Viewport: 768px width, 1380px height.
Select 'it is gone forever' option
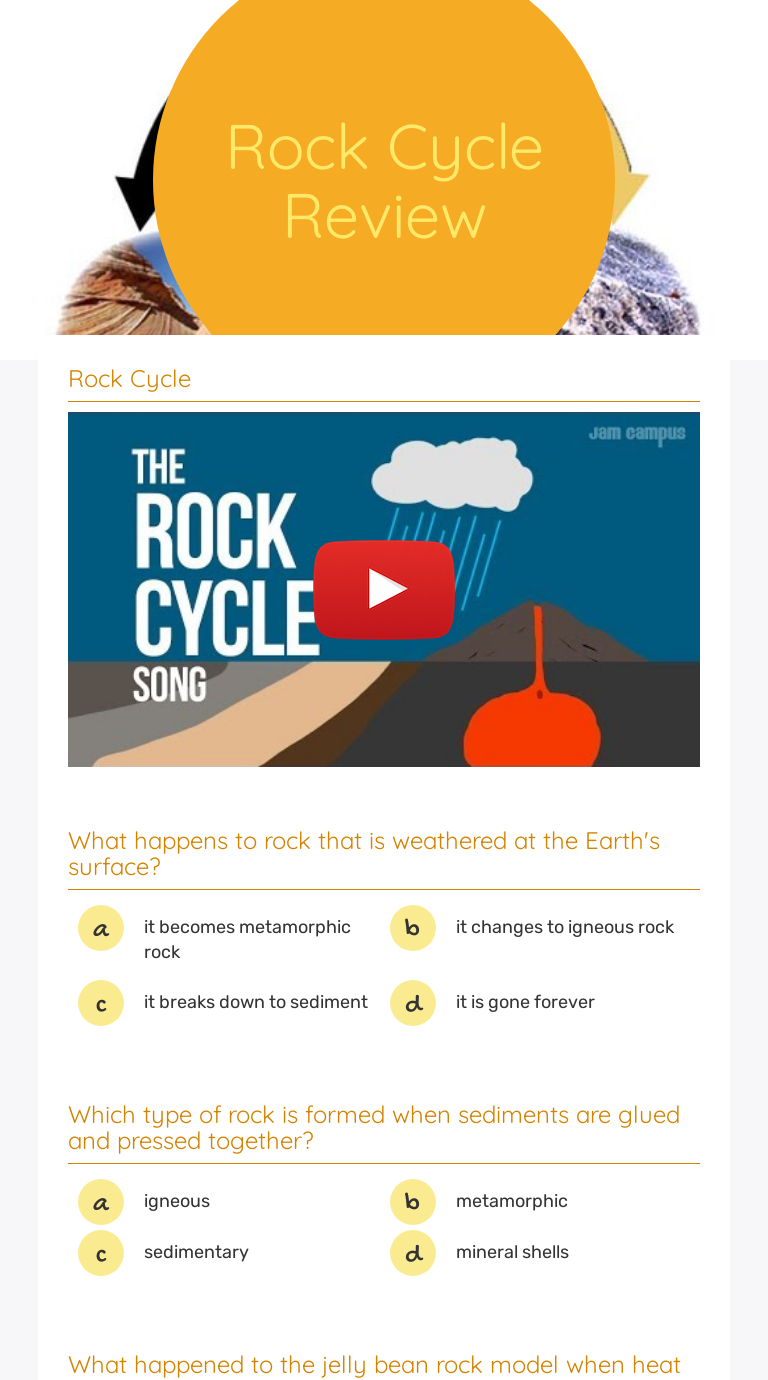pyautogui.click(x=413, y=1003)
